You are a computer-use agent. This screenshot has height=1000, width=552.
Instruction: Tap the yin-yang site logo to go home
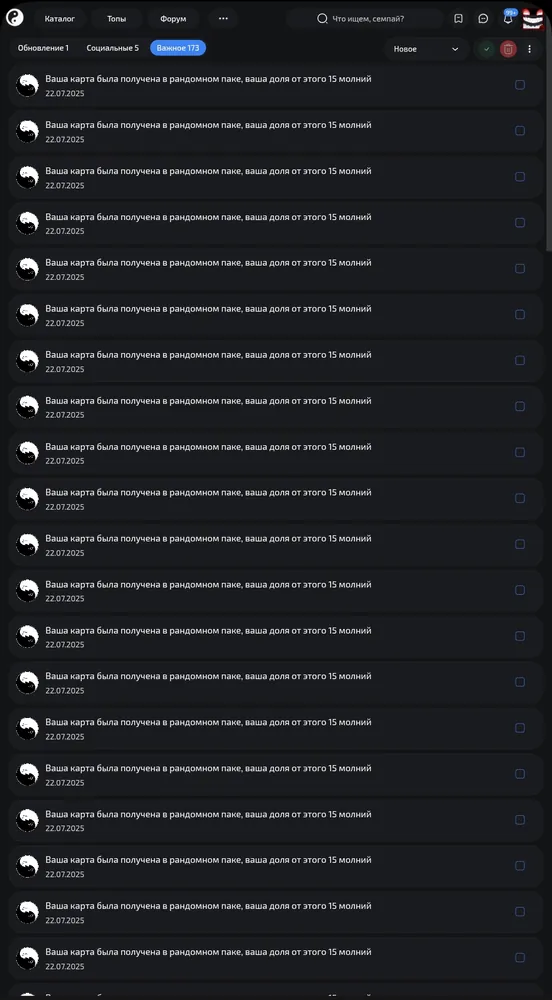pos(15,18)
